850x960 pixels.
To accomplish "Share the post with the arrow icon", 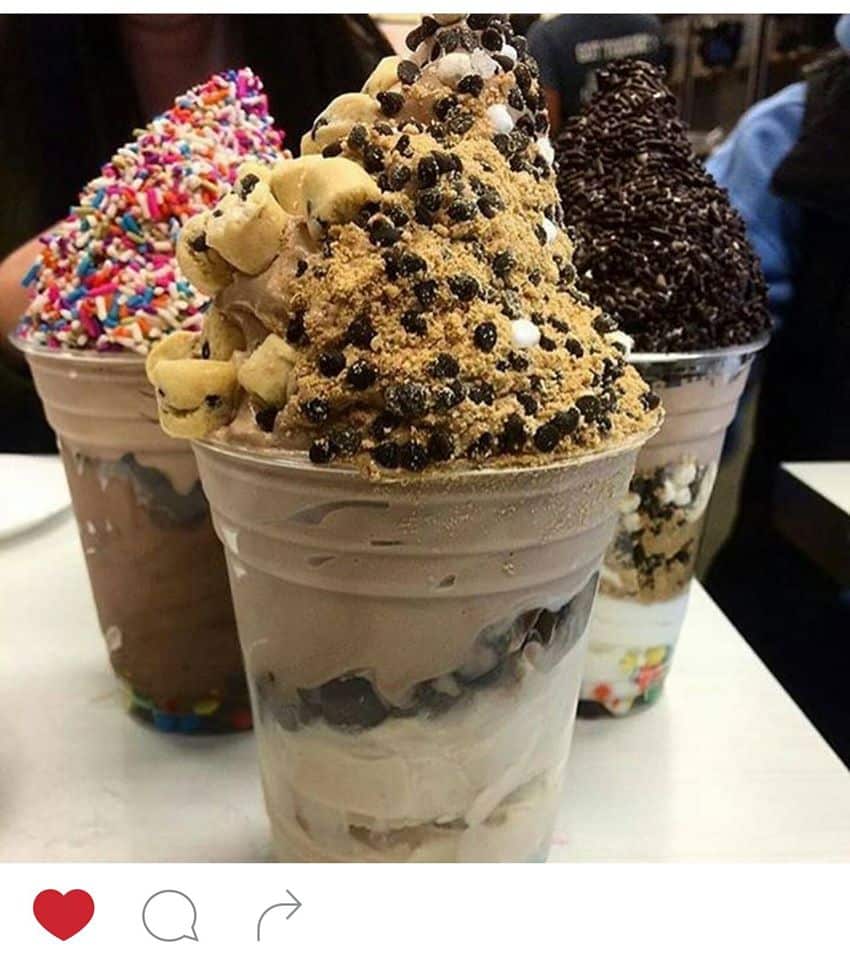I will click(278, 914).
